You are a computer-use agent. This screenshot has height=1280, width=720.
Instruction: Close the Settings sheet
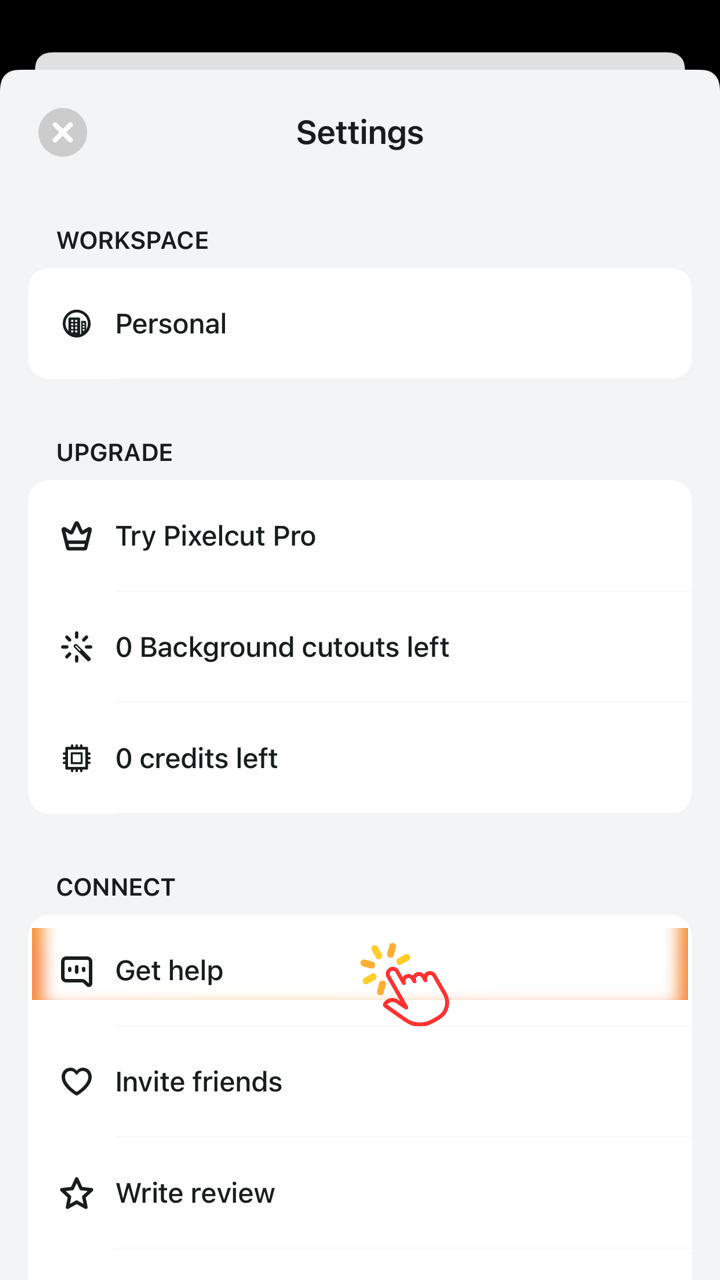(63, 132)
